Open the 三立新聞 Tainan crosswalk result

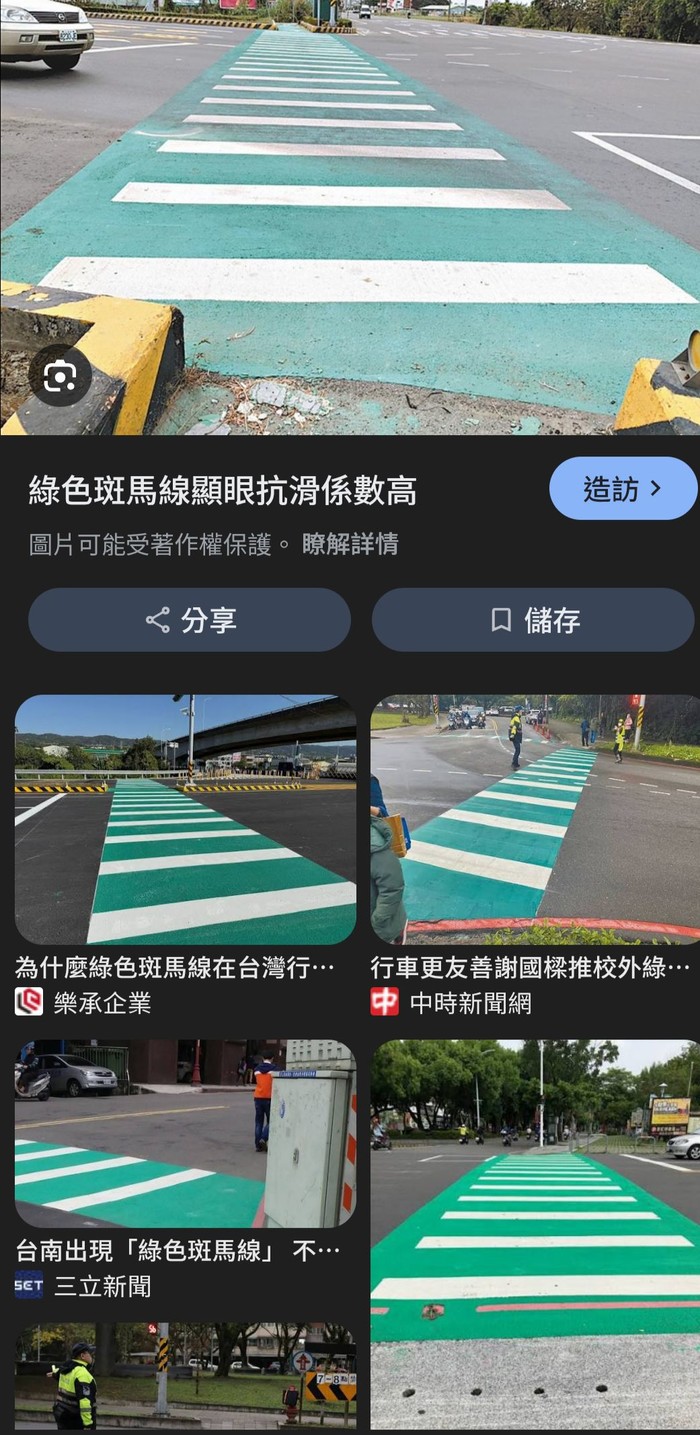point(185,1135)
